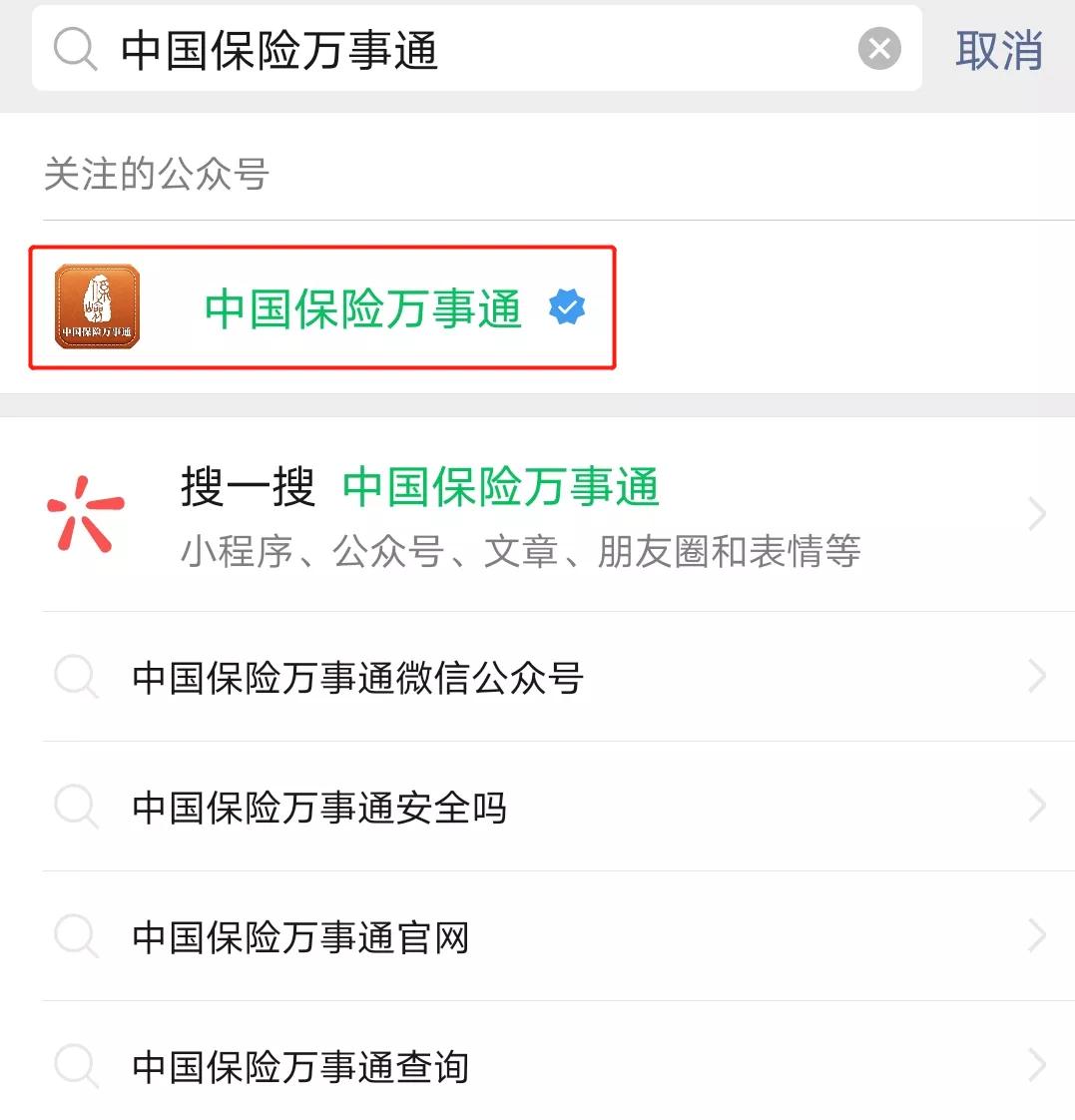Tap the magnifier icon beside 中国保险万事通官网
This screenshot has height=1120, width=1075.
click(x=76, y=937)
